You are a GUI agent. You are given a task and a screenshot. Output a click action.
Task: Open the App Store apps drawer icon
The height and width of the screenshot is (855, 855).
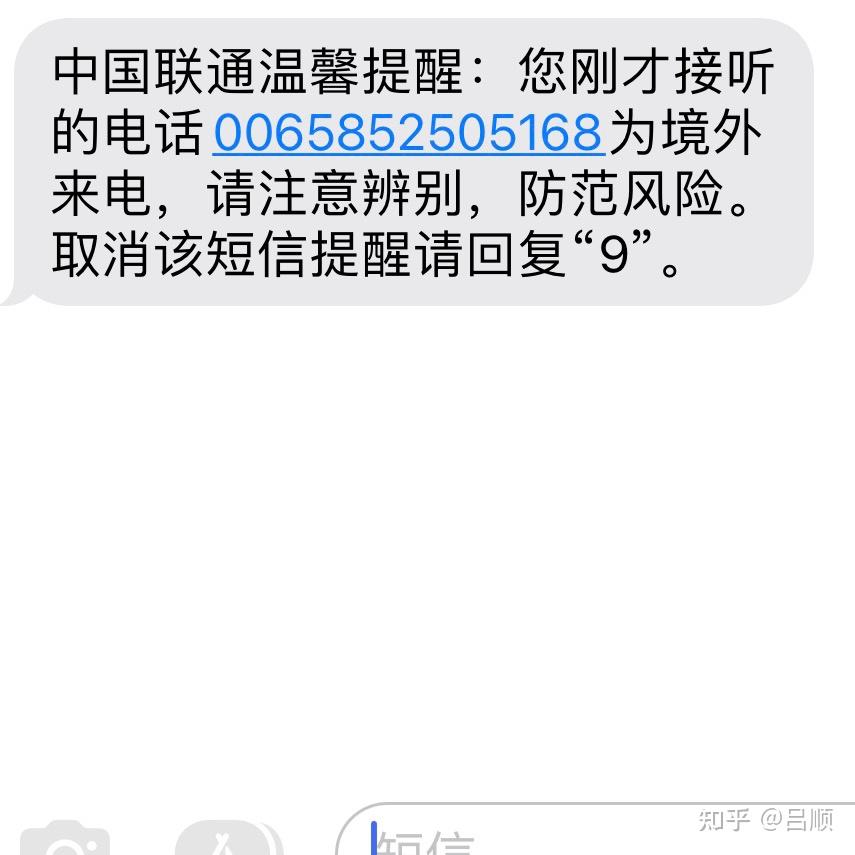(228, 840)
